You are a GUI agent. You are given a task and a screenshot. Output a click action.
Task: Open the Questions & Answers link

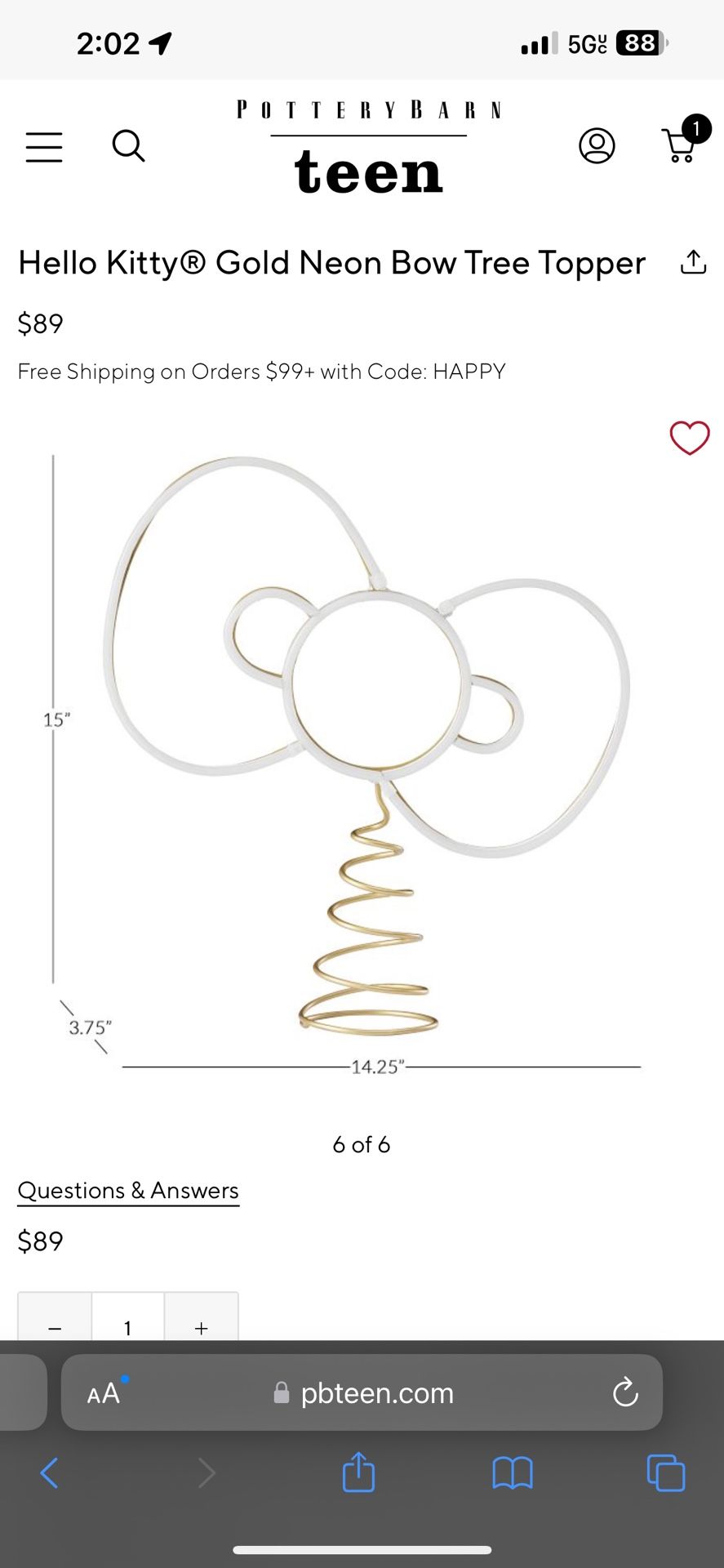point(128,1191)
